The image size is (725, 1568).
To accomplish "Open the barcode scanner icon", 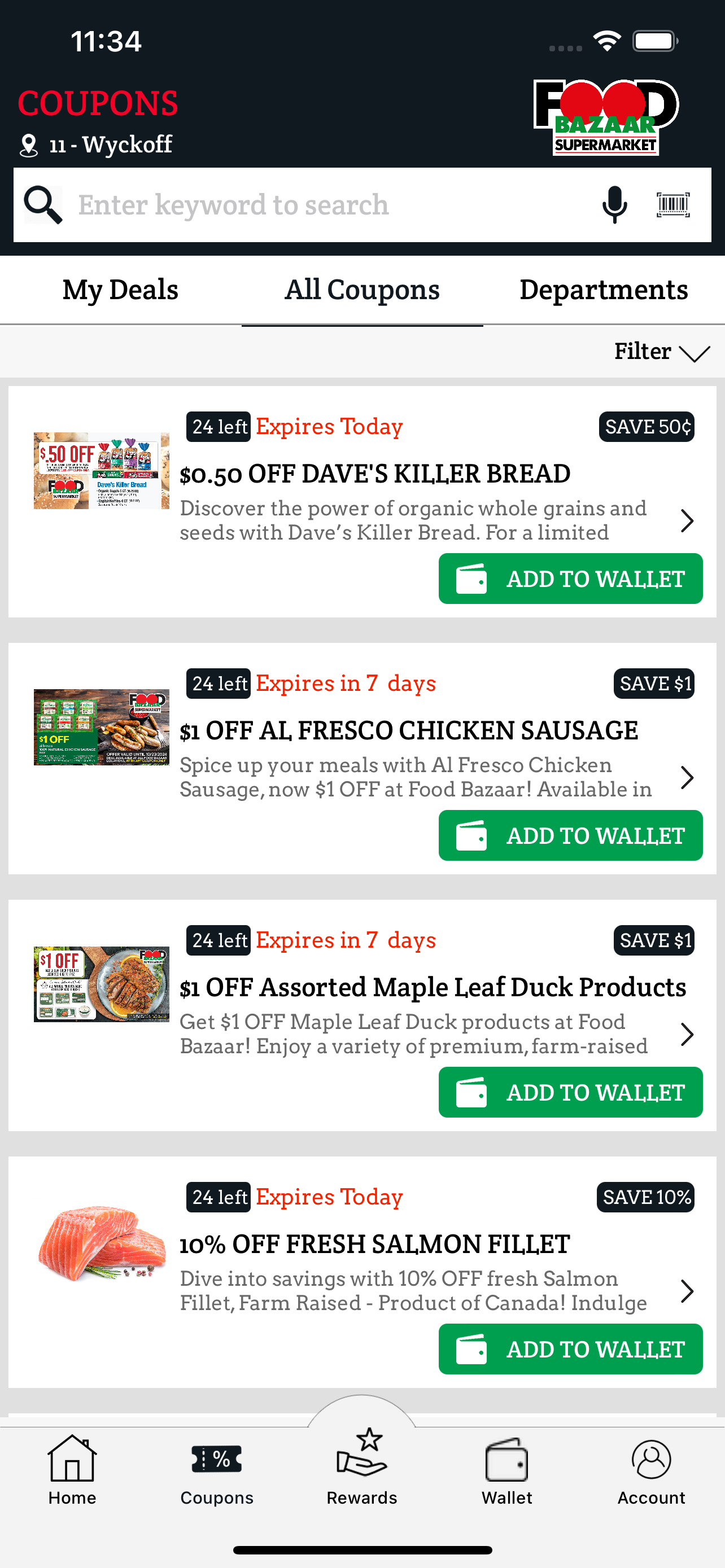I will (x=673, y=204).
